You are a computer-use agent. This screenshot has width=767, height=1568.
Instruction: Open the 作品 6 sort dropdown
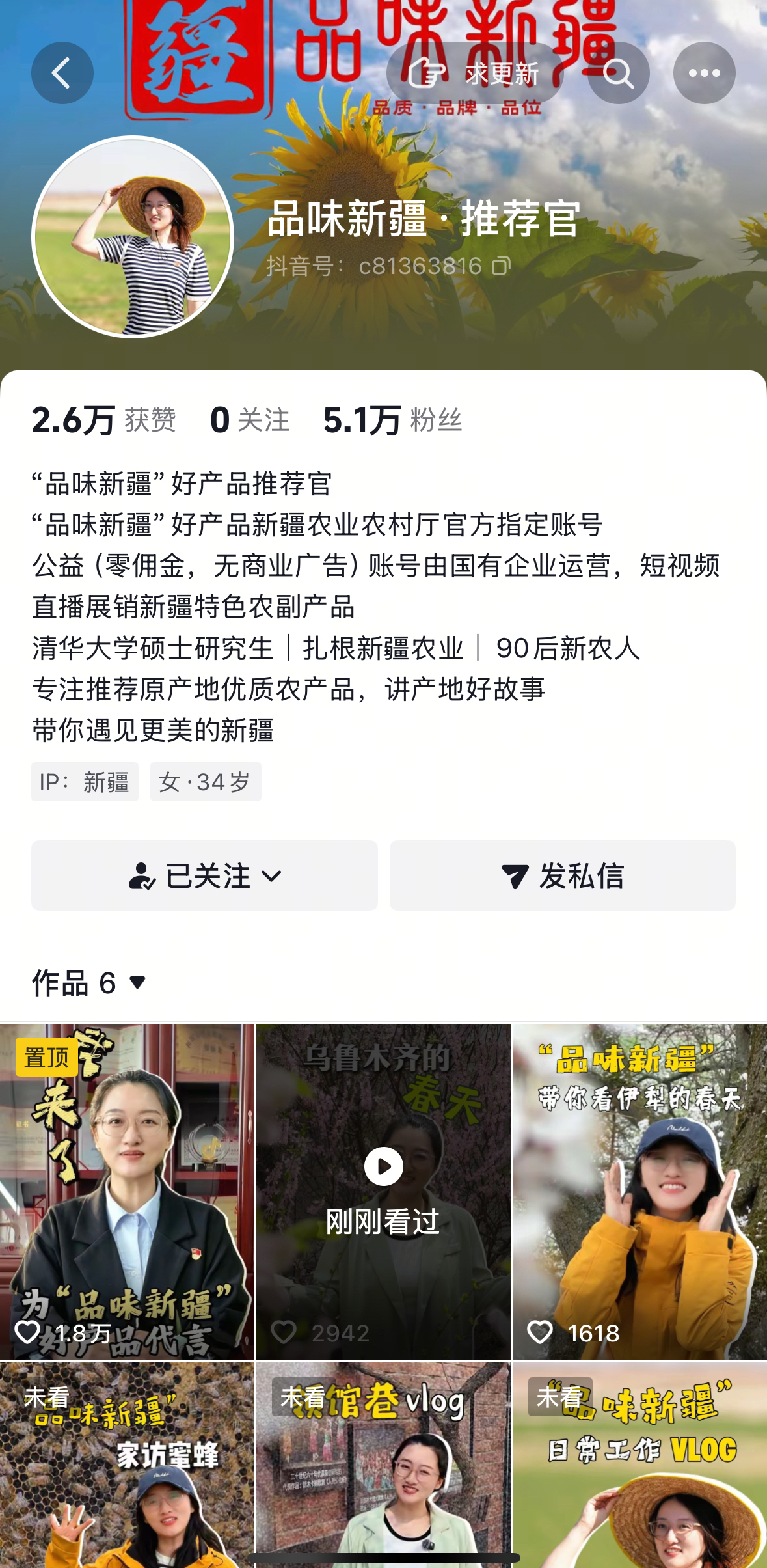click(x=90, y=983)
